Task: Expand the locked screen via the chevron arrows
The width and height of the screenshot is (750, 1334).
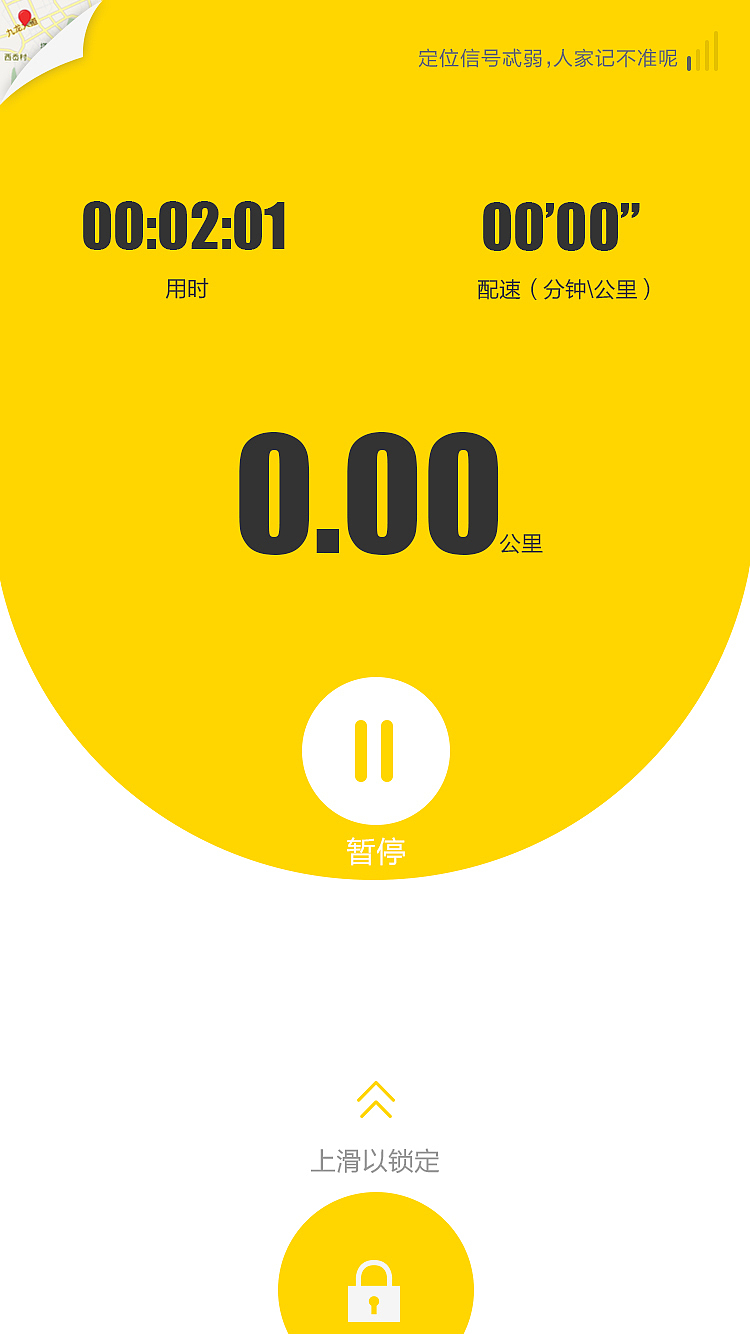Action: pyautogui.click(x=376, y=1102)
